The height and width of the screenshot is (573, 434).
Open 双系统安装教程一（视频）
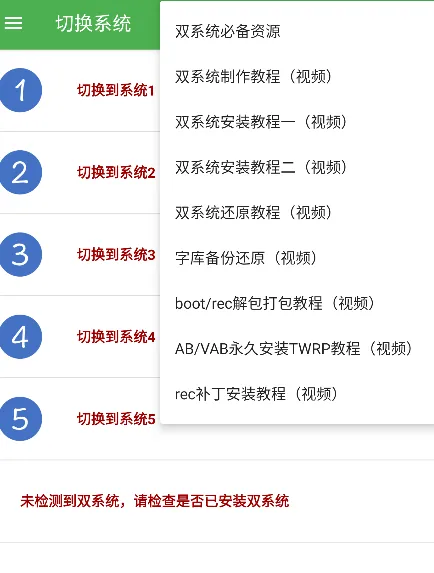pyautogui.click(x=297, y=122)
